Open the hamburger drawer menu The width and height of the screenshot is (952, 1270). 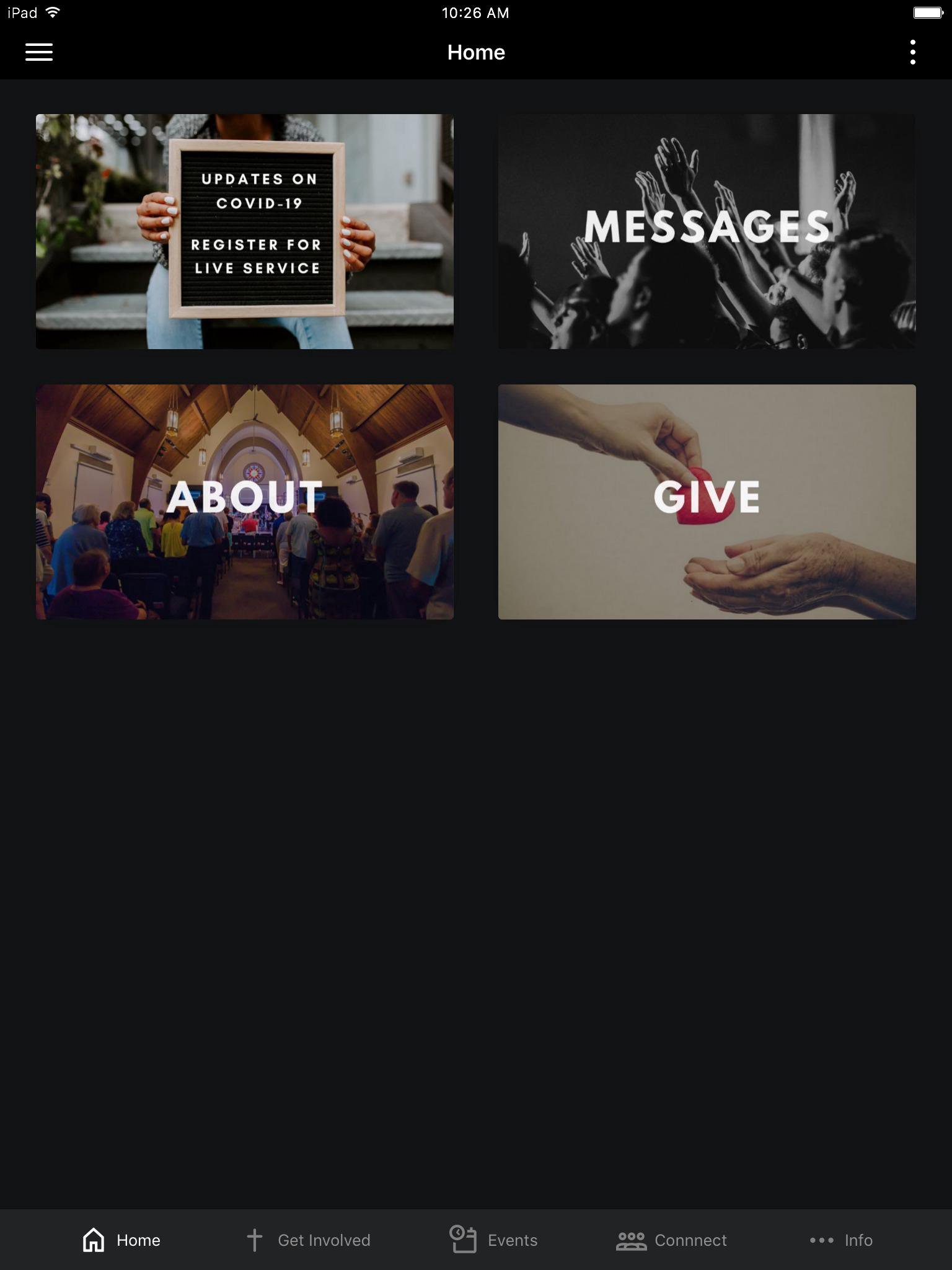point(38,52)
